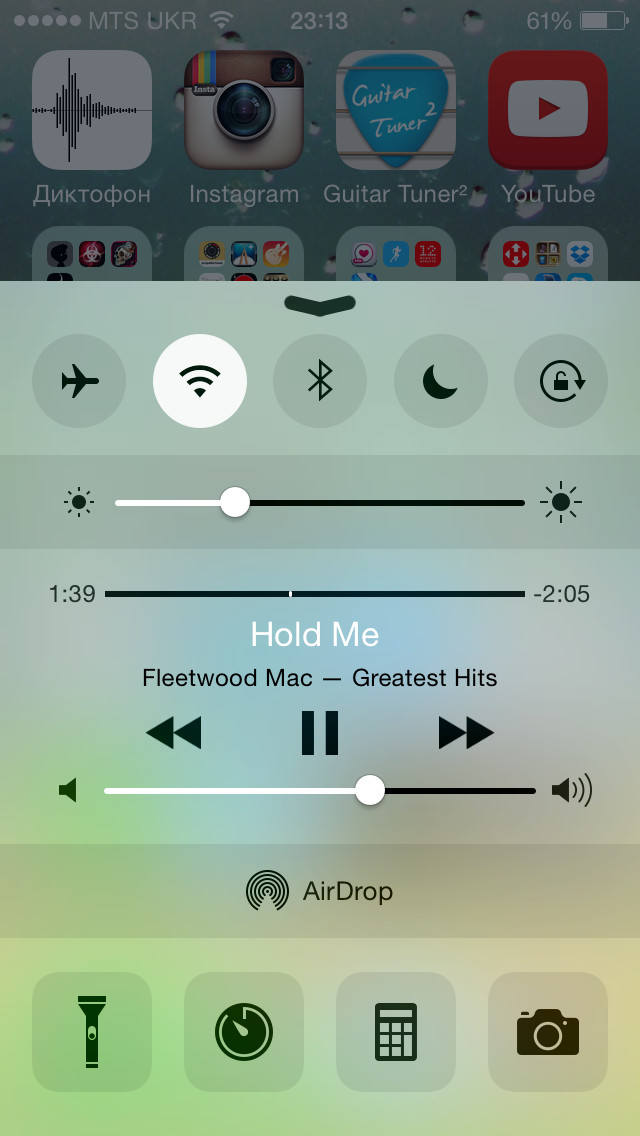This screenshot has height=1136, width=640.
Task: Open AirDrop sharing options
Action: 320,891
